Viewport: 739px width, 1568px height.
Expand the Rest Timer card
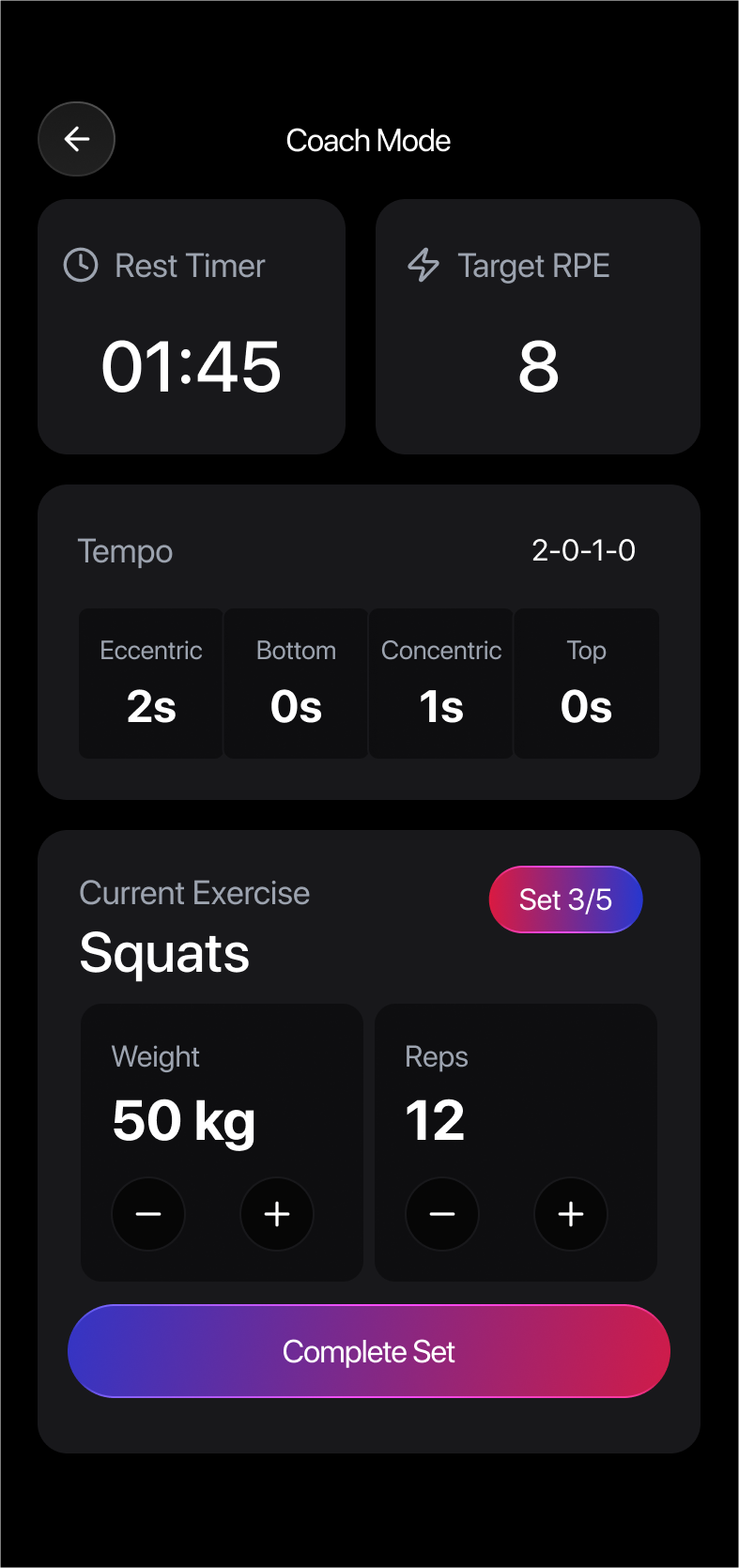(192, 326)
